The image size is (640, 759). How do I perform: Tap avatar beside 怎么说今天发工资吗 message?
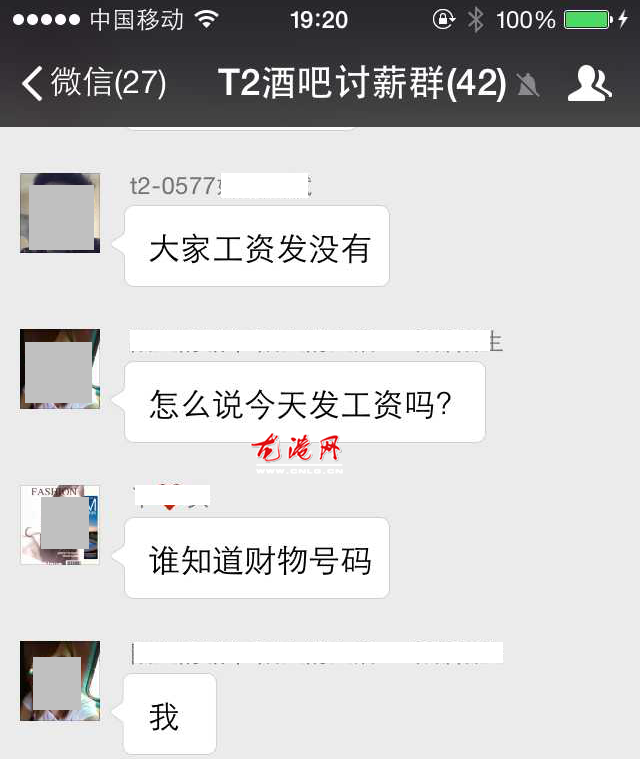pyautogui.click(x=60, y=369)
